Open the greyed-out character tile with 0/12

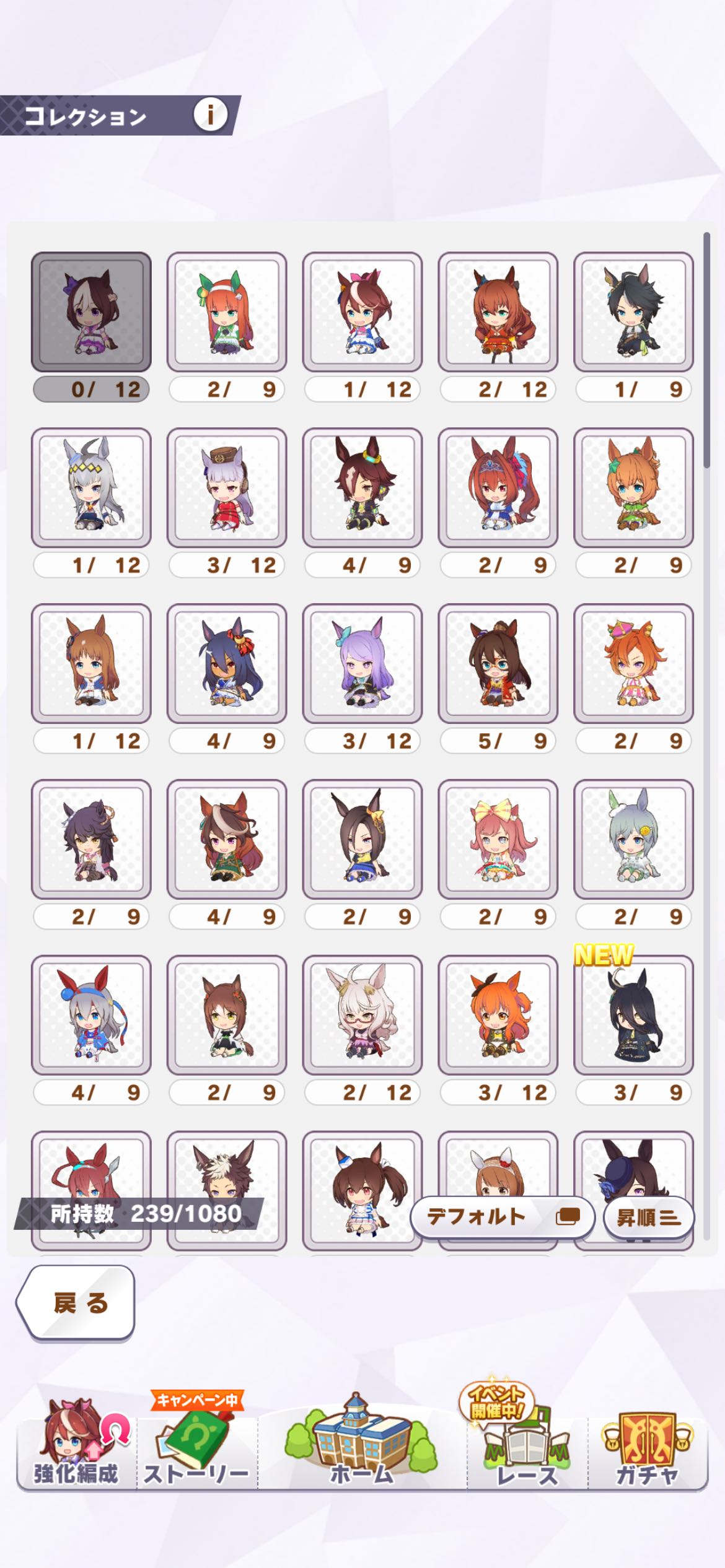click(x=91, y=311)
